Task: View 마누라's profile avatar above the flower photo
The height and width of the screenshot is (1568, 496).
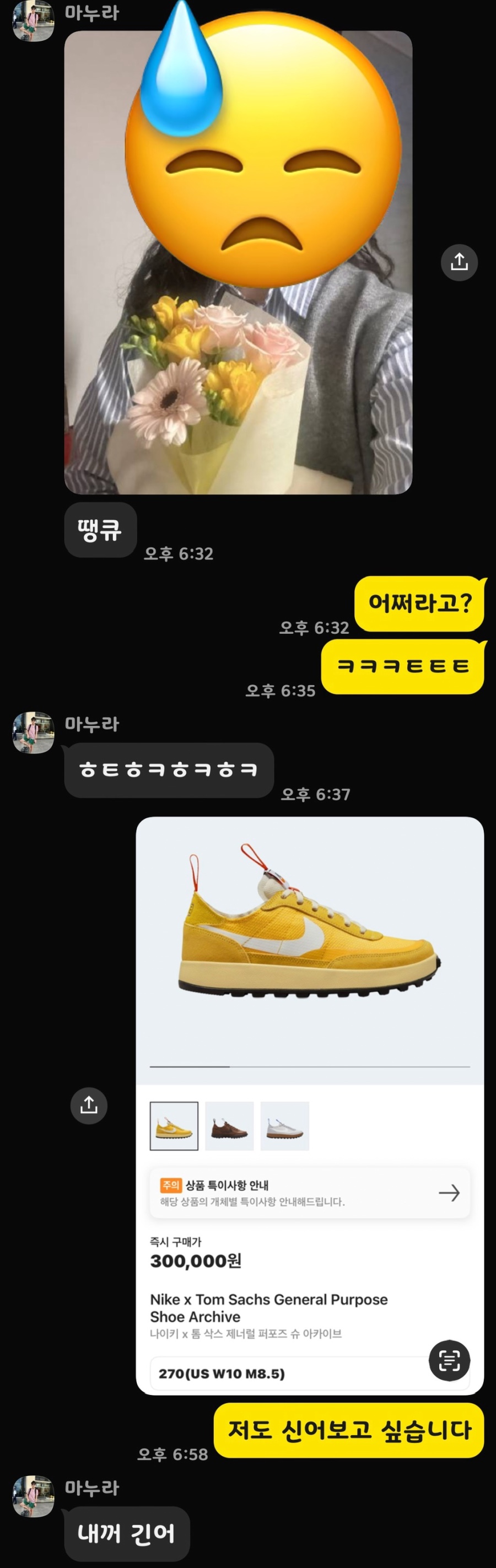Action: tap(34, 21)
